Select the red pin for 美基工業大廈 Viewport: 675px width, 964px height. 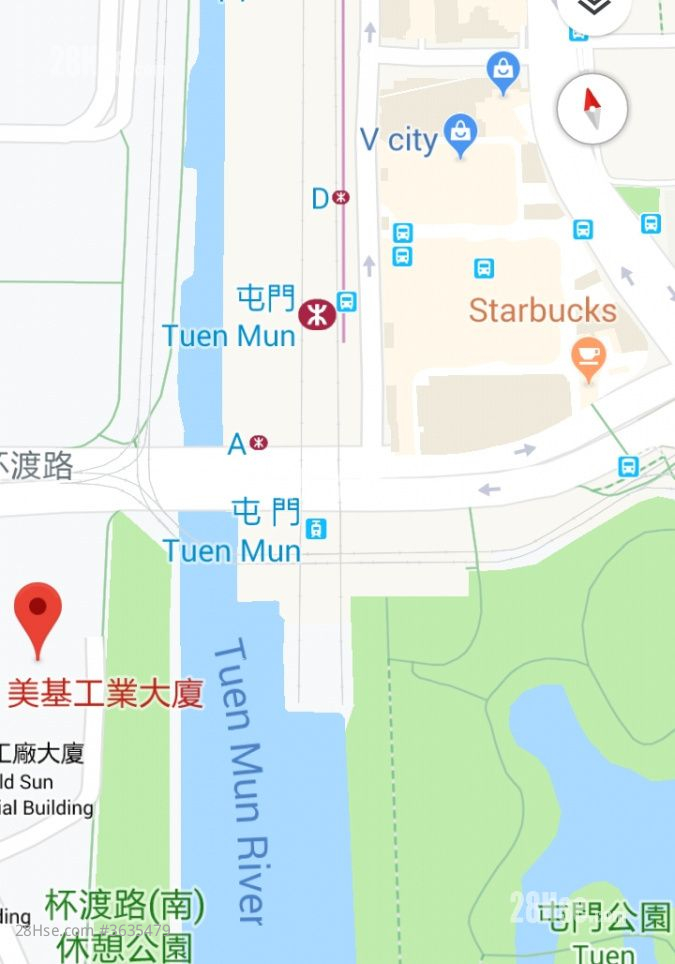pyautogui.click(x=38, y=613)
